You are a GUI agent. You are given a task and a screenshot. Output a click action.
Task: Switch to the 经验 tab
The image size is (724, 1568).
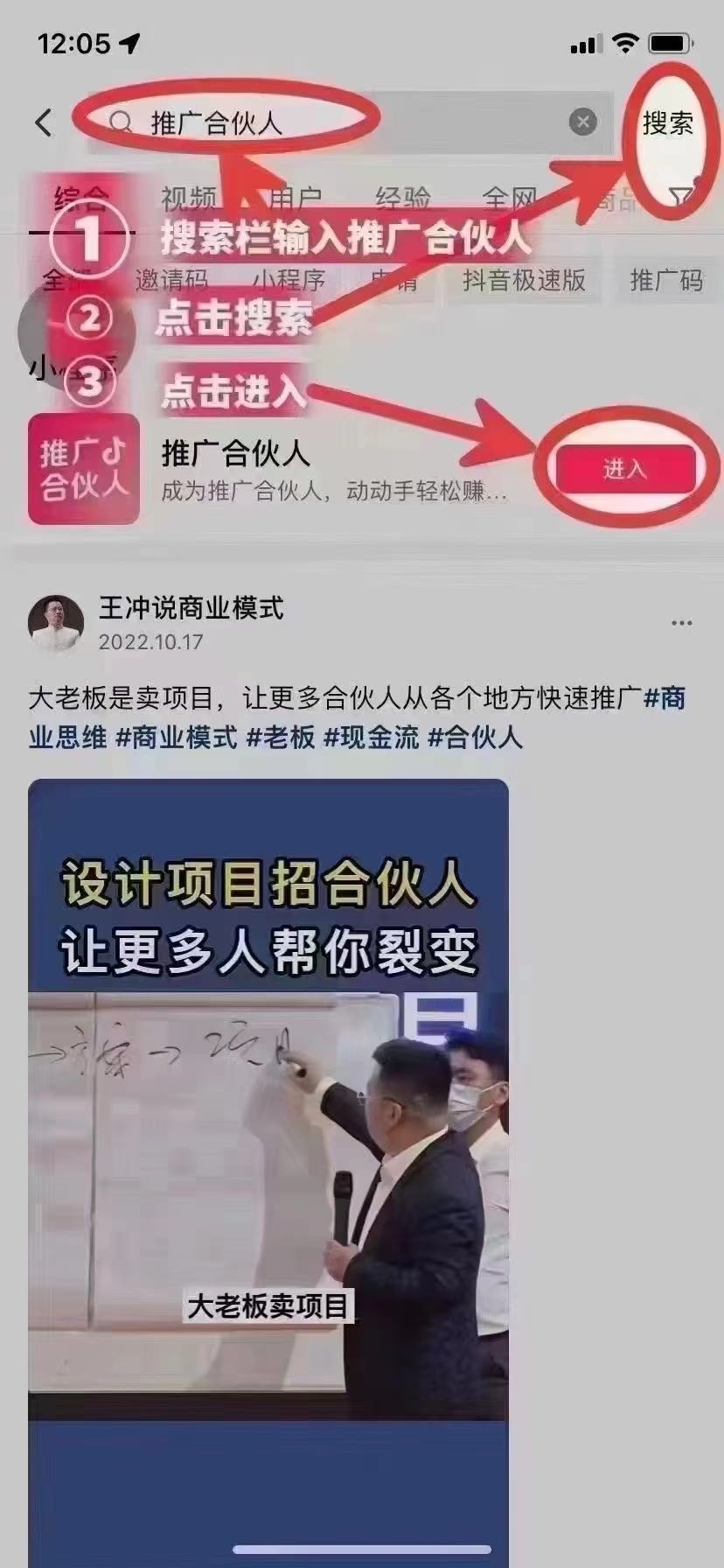[402, 199]
